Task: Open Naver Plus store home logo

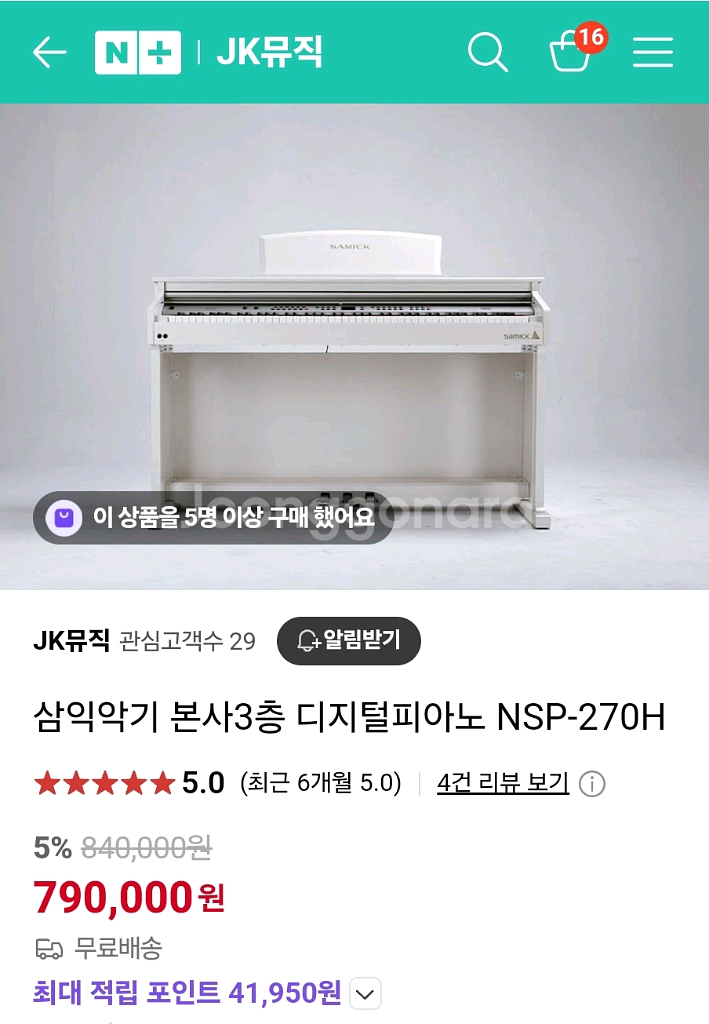Action: tap(137, 52)
